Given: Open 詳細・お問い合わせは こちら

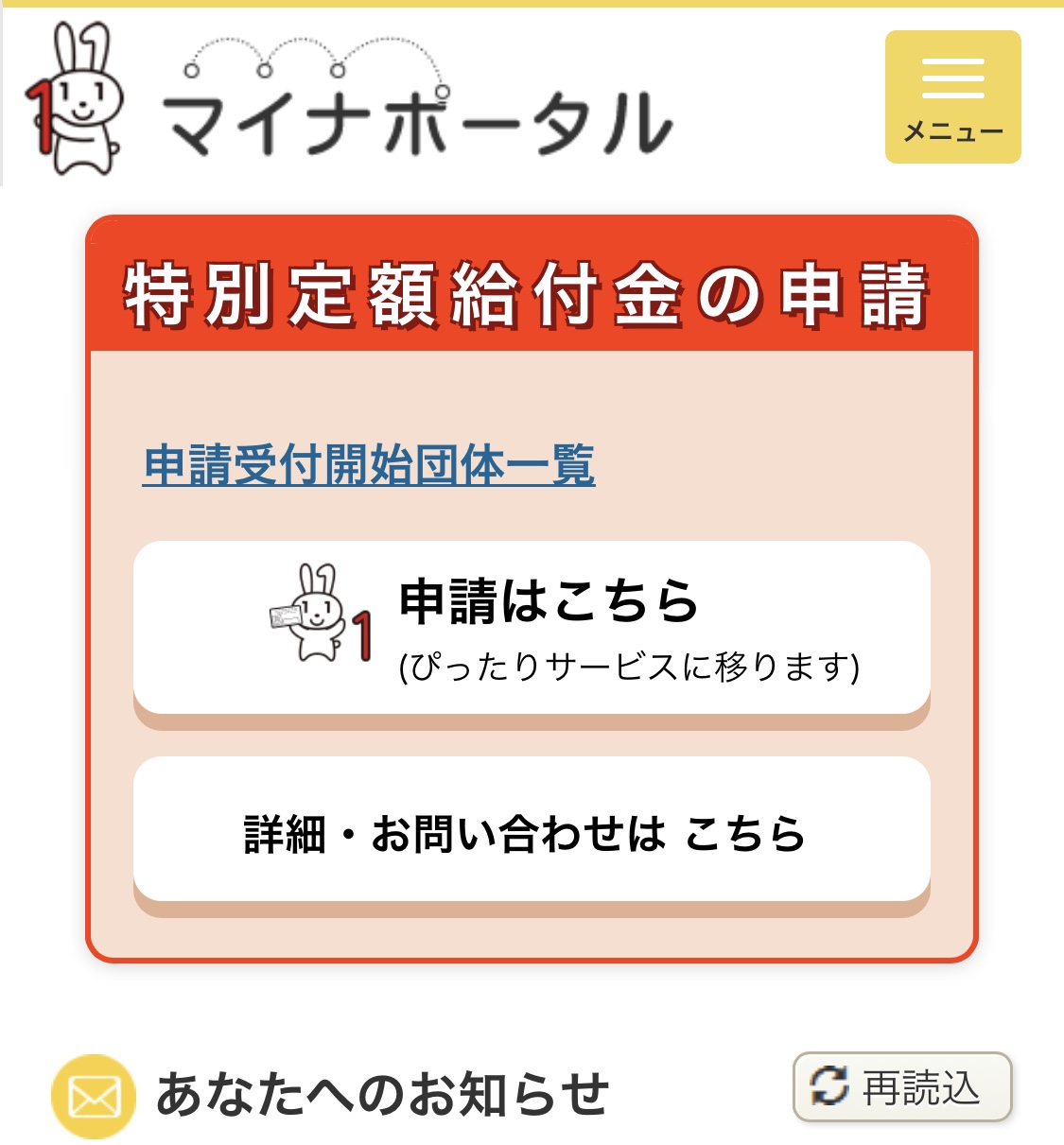Looking at the screenshot, I should pyautogui.click(x=532, y=832).
